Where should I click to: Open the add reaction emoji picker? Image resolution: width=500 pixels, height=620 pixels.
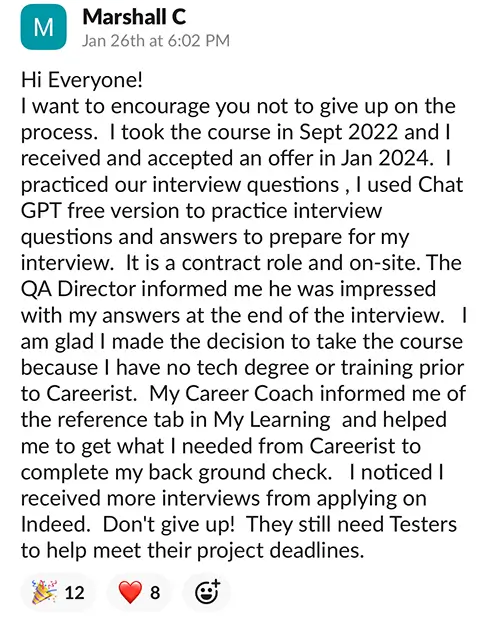[206, 592]
